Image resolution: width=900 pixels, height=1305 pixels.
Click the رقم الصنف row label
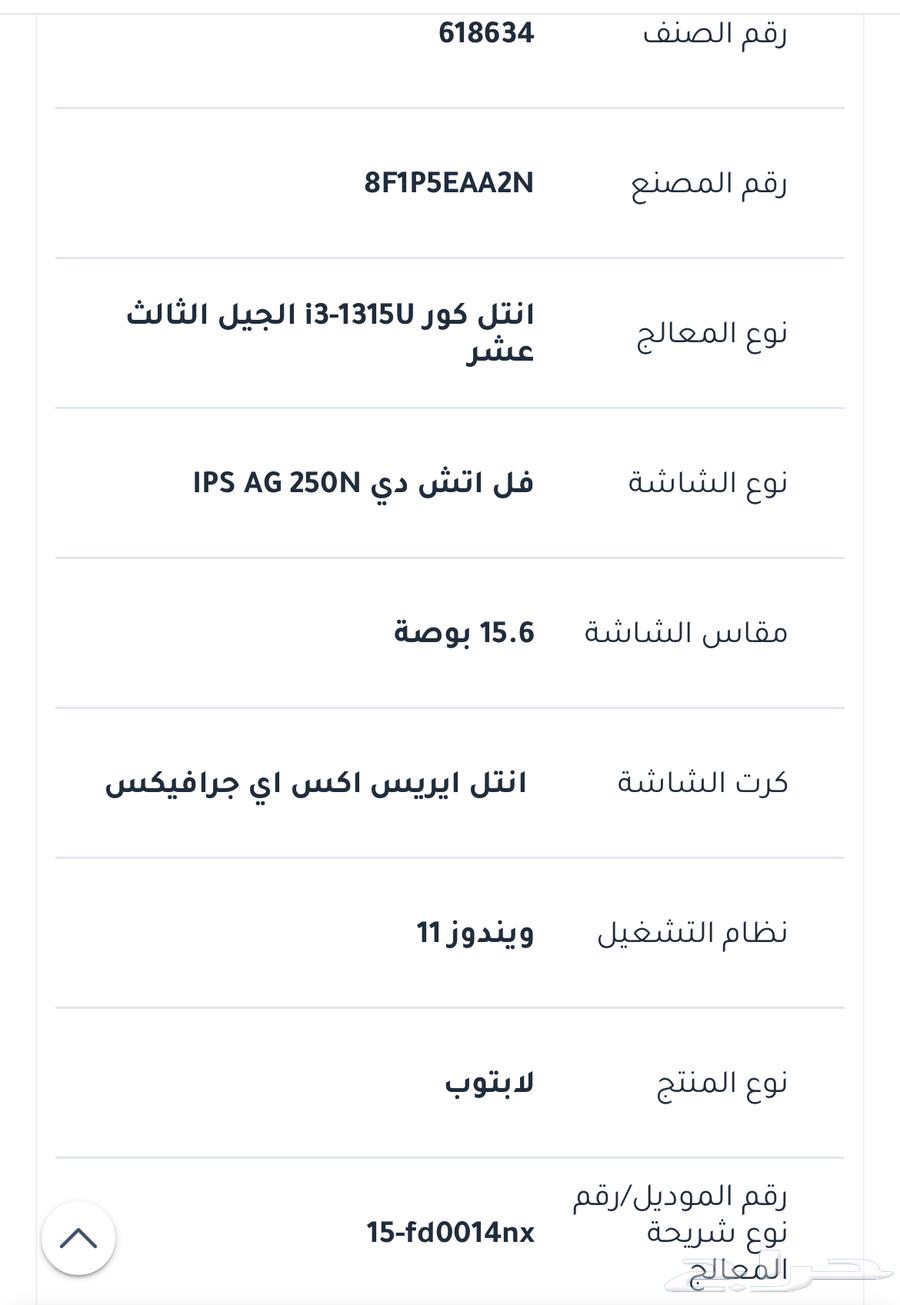[717, 33]
